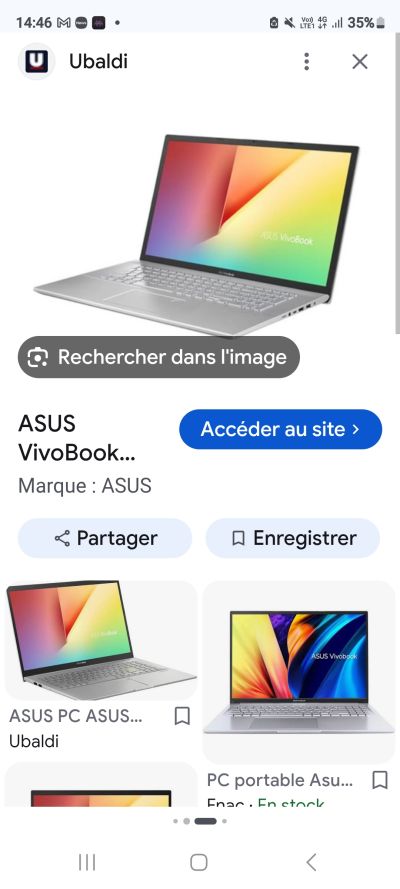
Task: Go to the home screen
Action: pos(199,862)
